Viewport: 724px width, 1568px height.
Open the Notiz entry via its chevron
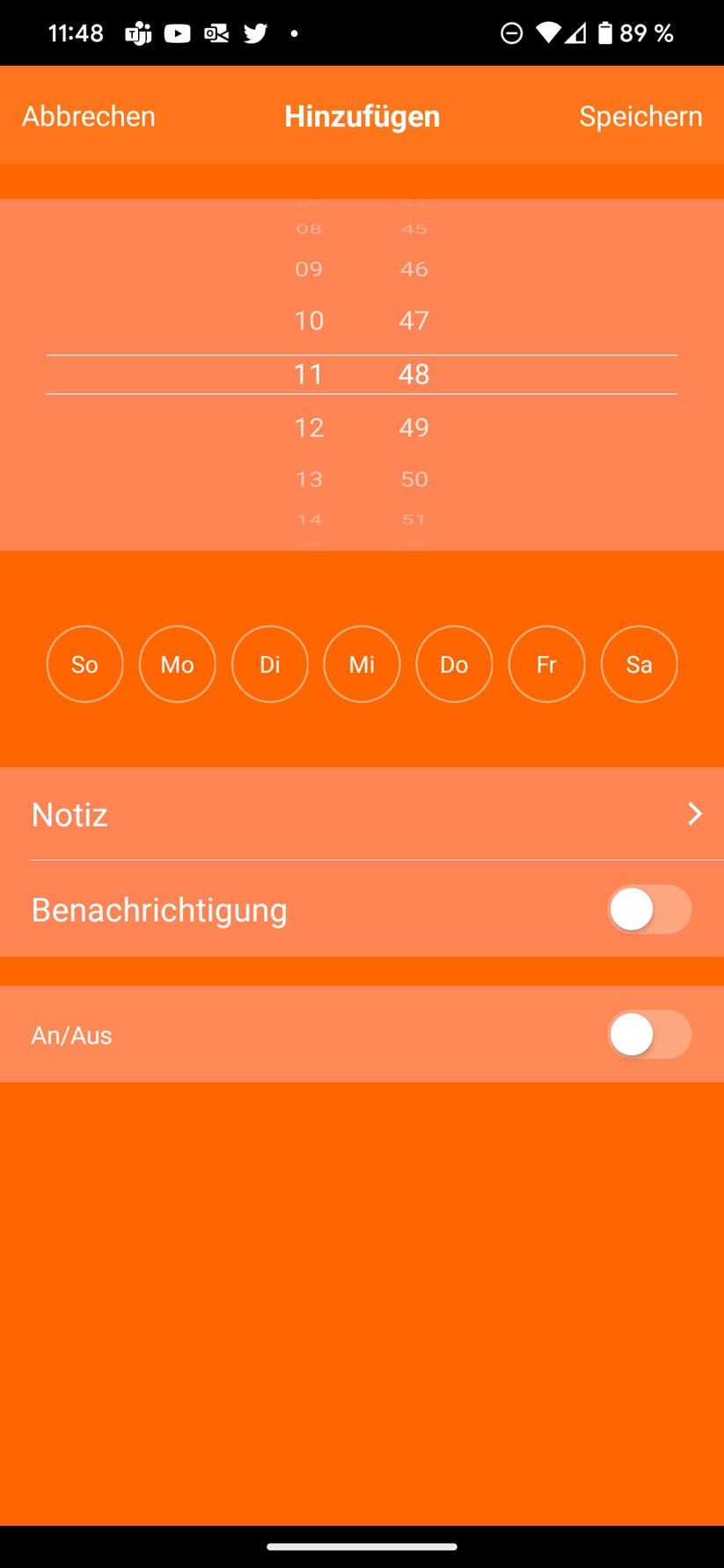696,813
